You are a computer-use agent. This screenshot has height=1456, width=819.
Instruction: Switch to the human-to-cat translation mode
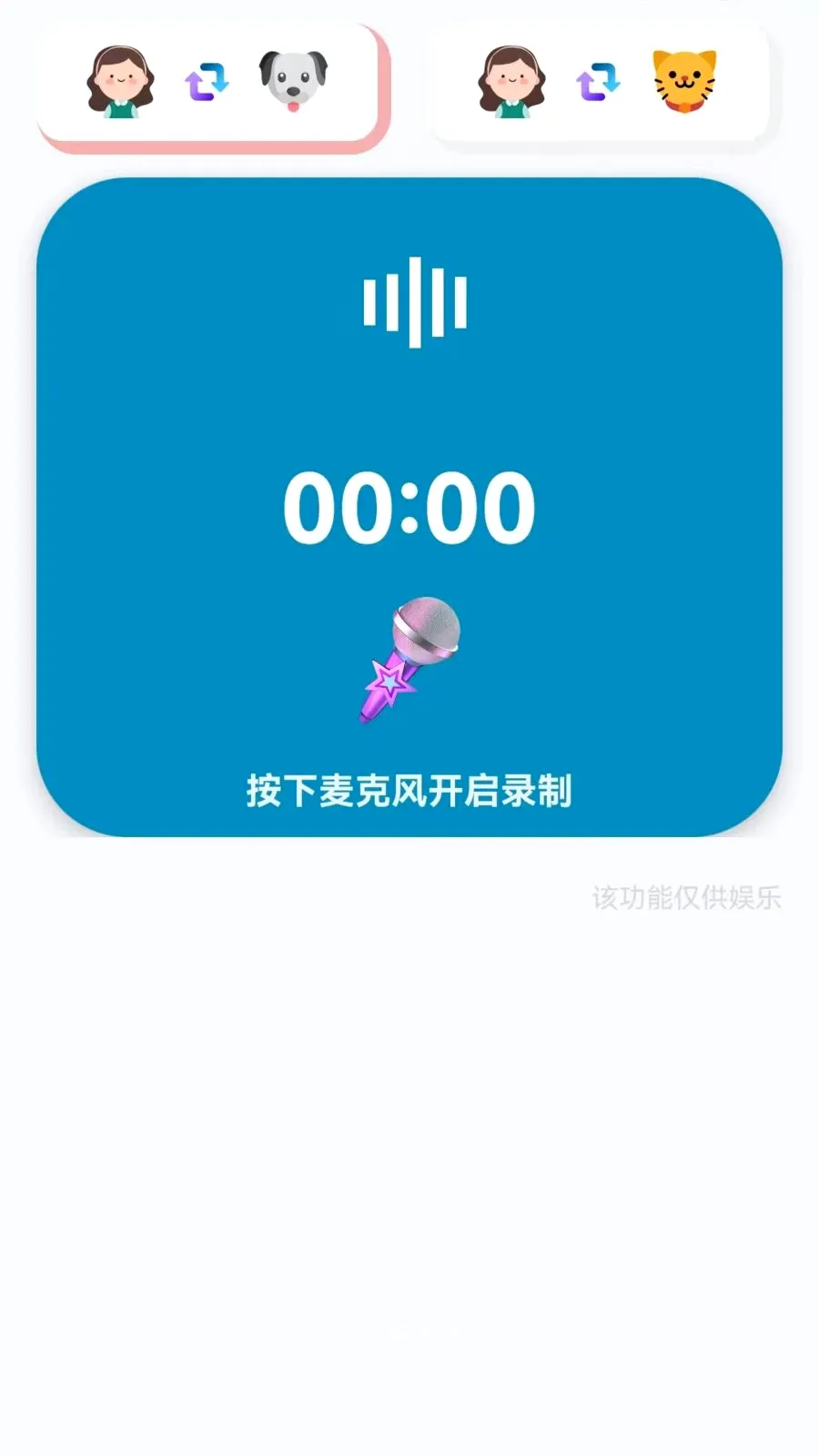(x=599, y=83)
